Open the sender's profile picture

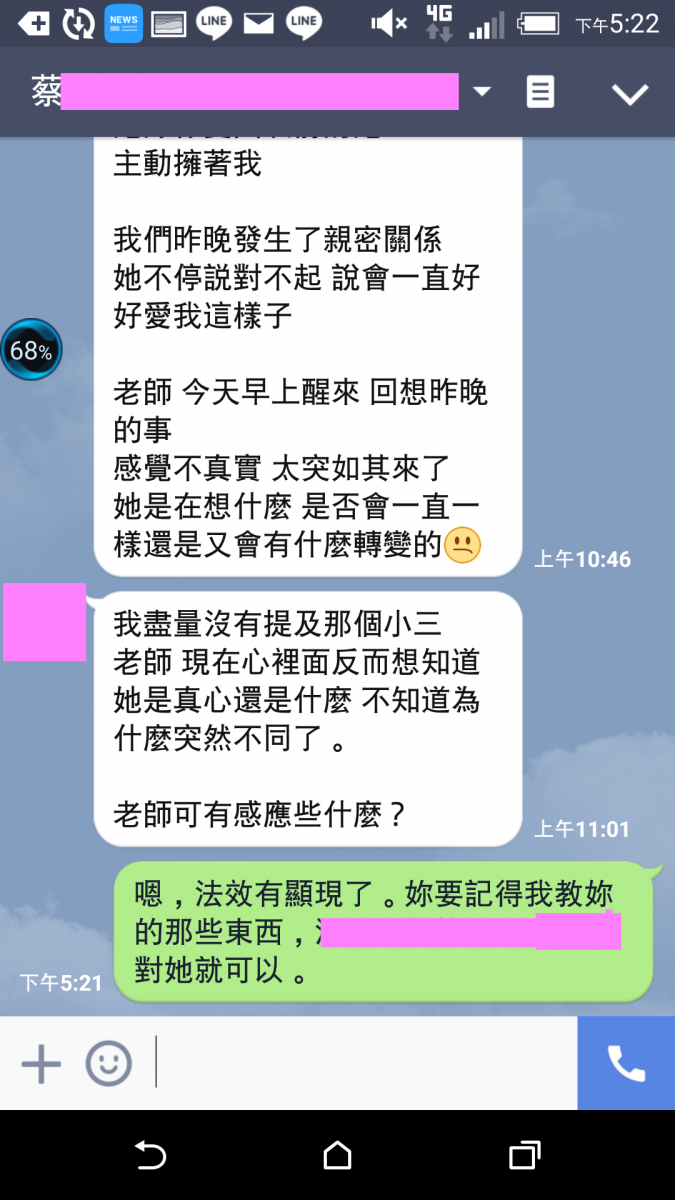click(x=44, y=622)
